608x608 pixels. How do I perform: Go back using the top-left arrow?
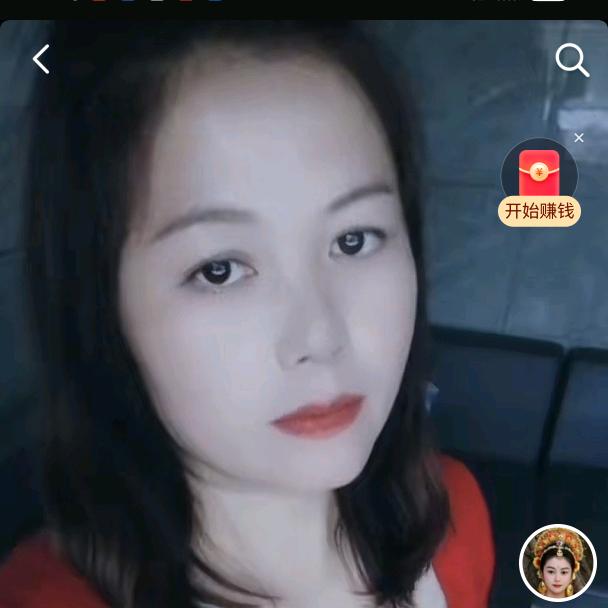click(x=40, y=60)
